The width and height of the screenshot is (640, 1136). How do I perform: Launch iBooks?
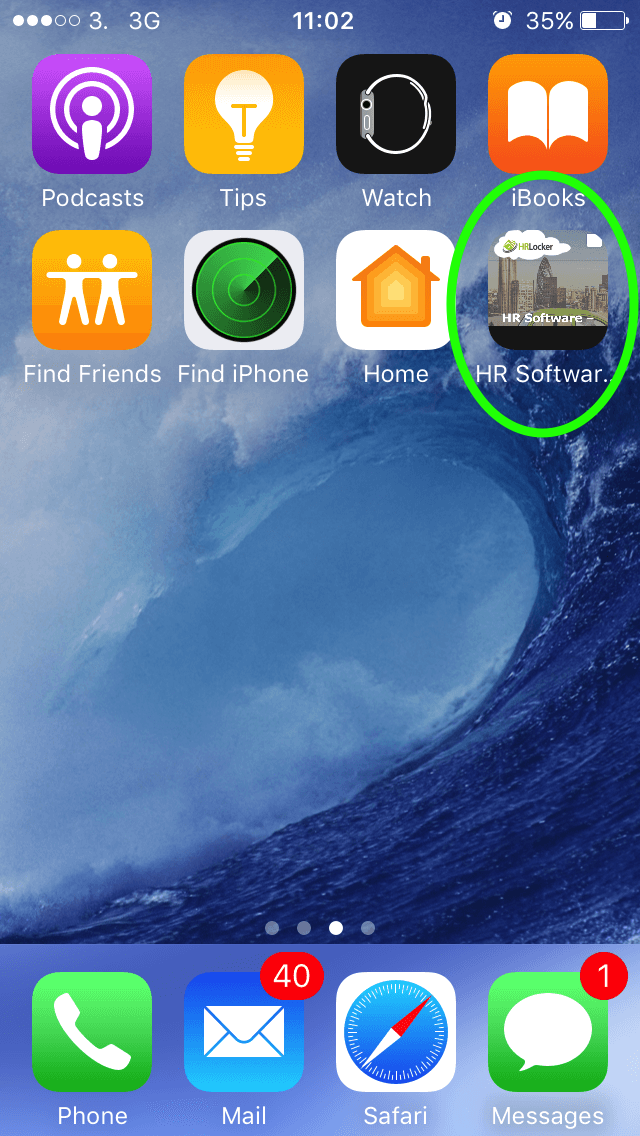(548, 114)
